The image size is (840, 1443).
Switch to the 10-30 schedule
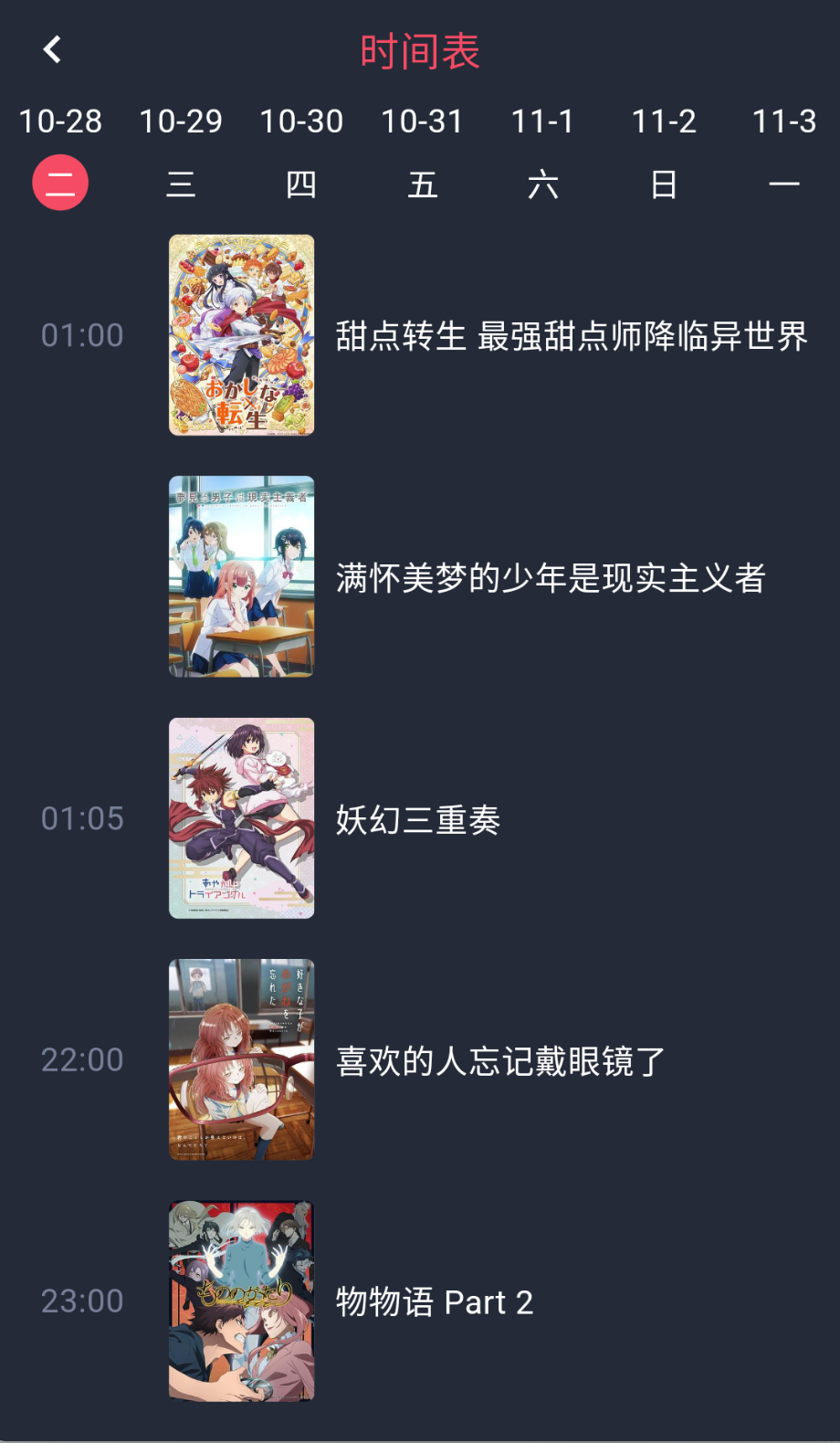(x=302, y=121)
